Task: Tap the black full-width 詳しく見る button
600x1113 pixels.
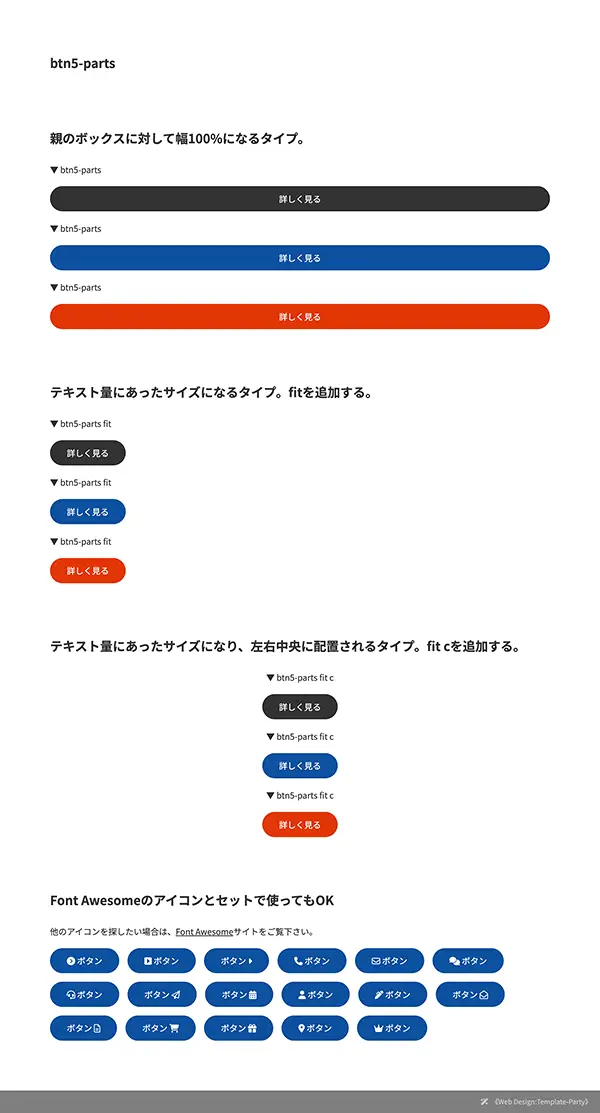Action: click(300, 199)
